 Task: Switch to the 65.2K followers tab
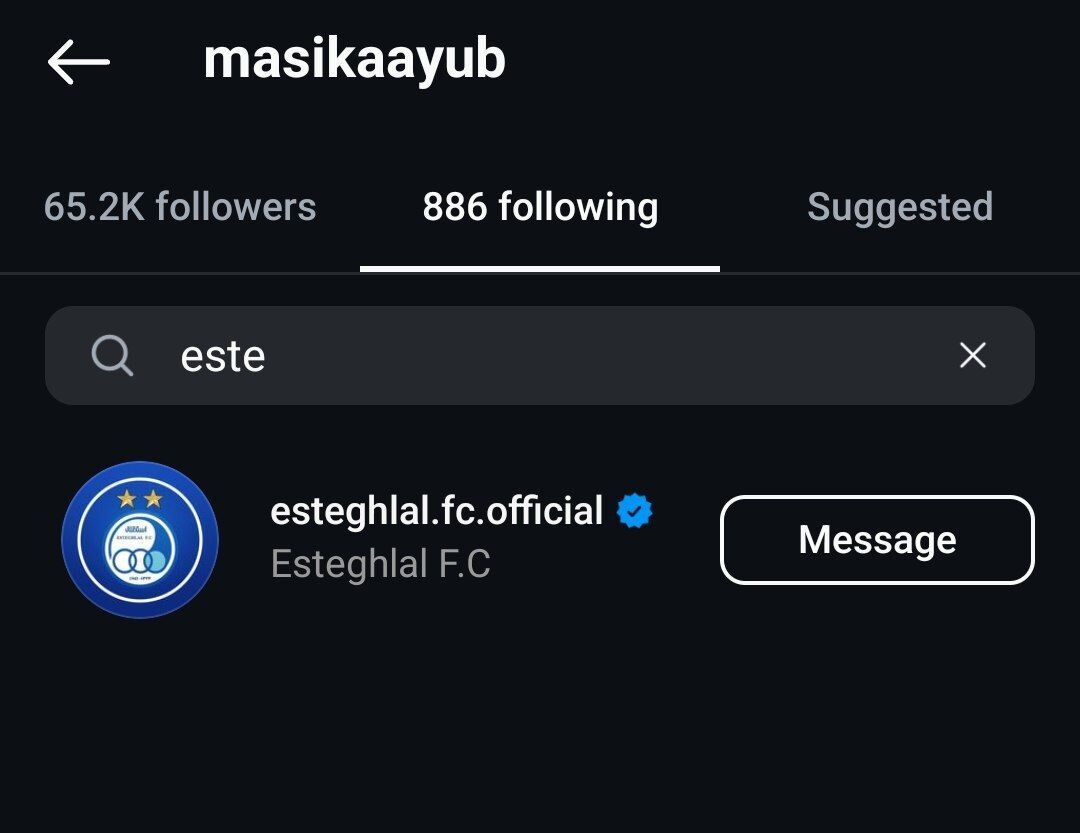180,208
